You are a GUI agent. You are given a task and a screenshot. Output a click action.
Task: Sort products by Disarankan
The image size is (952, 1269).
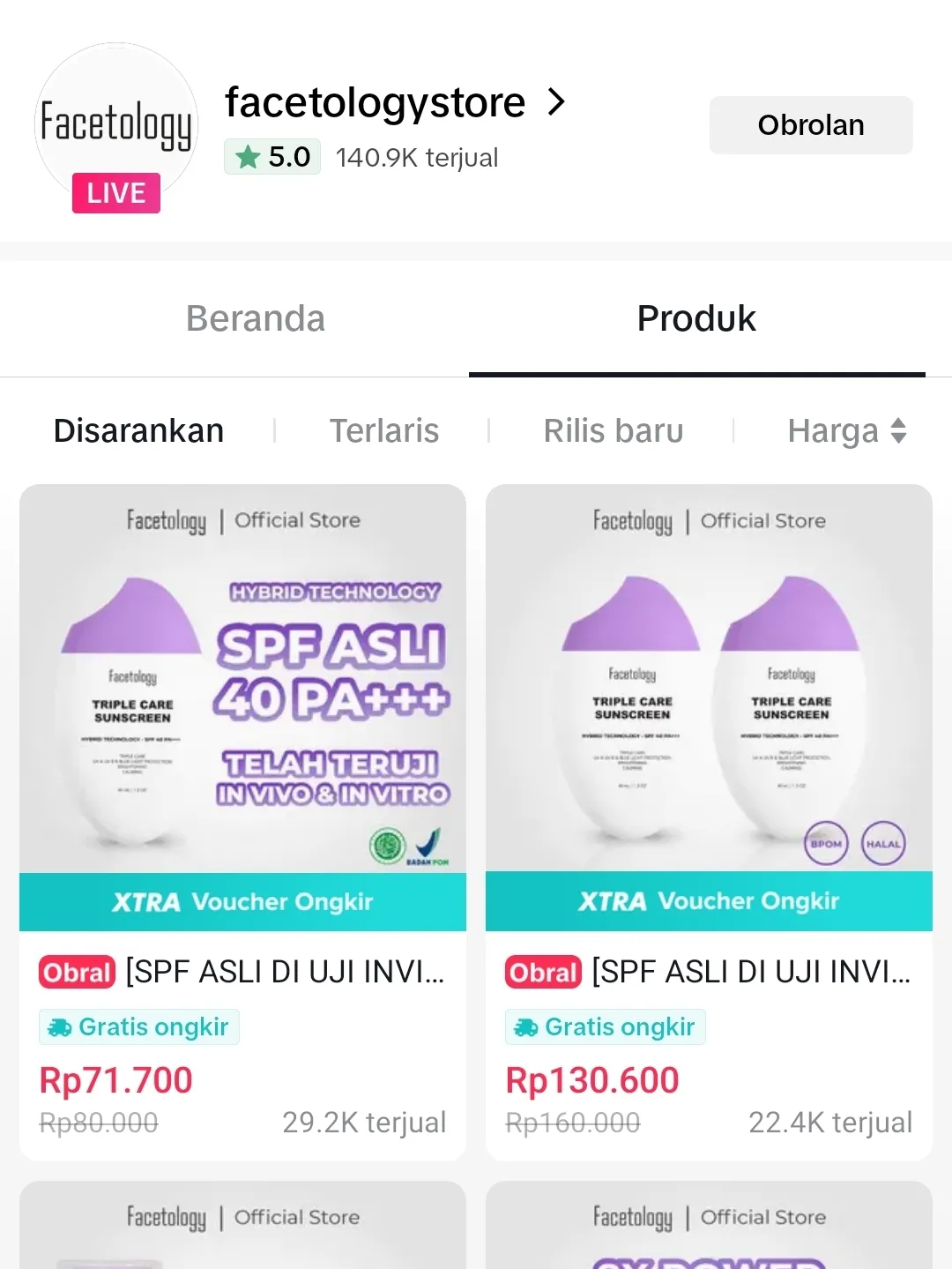pos(138,431)
